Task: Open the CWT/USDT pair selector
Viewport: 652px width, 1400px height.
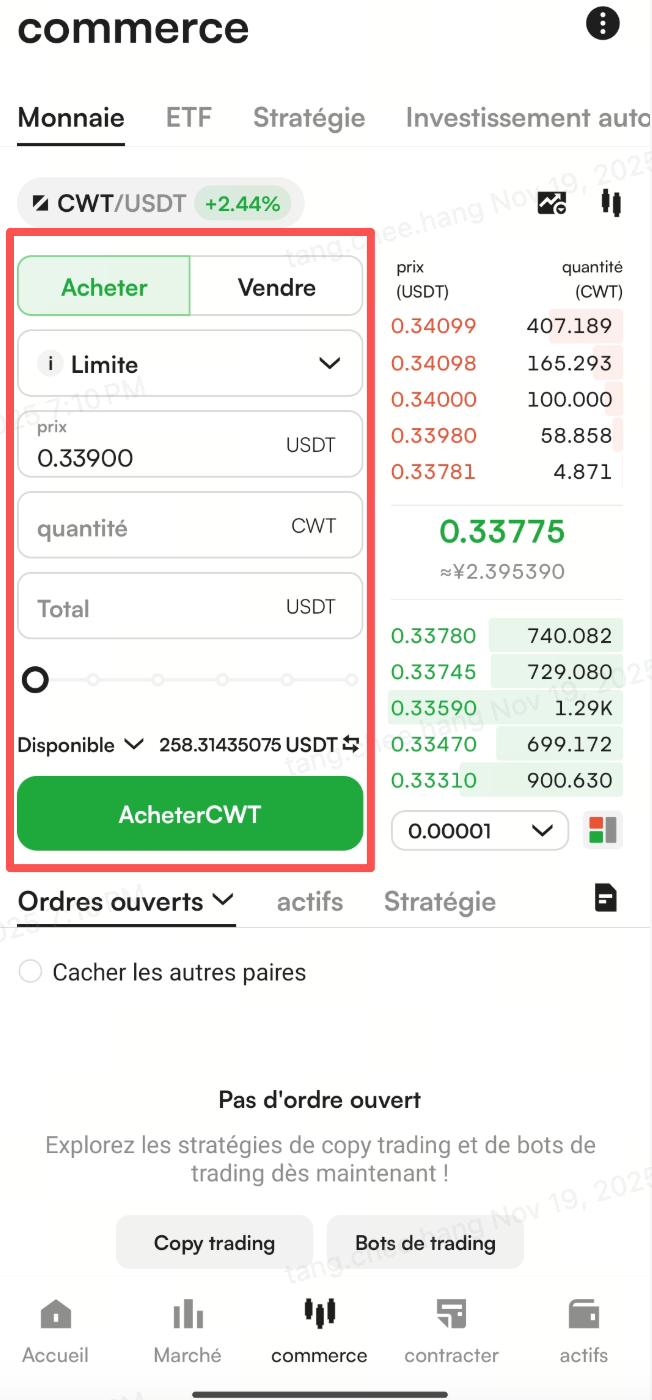Action: point(160,204)
